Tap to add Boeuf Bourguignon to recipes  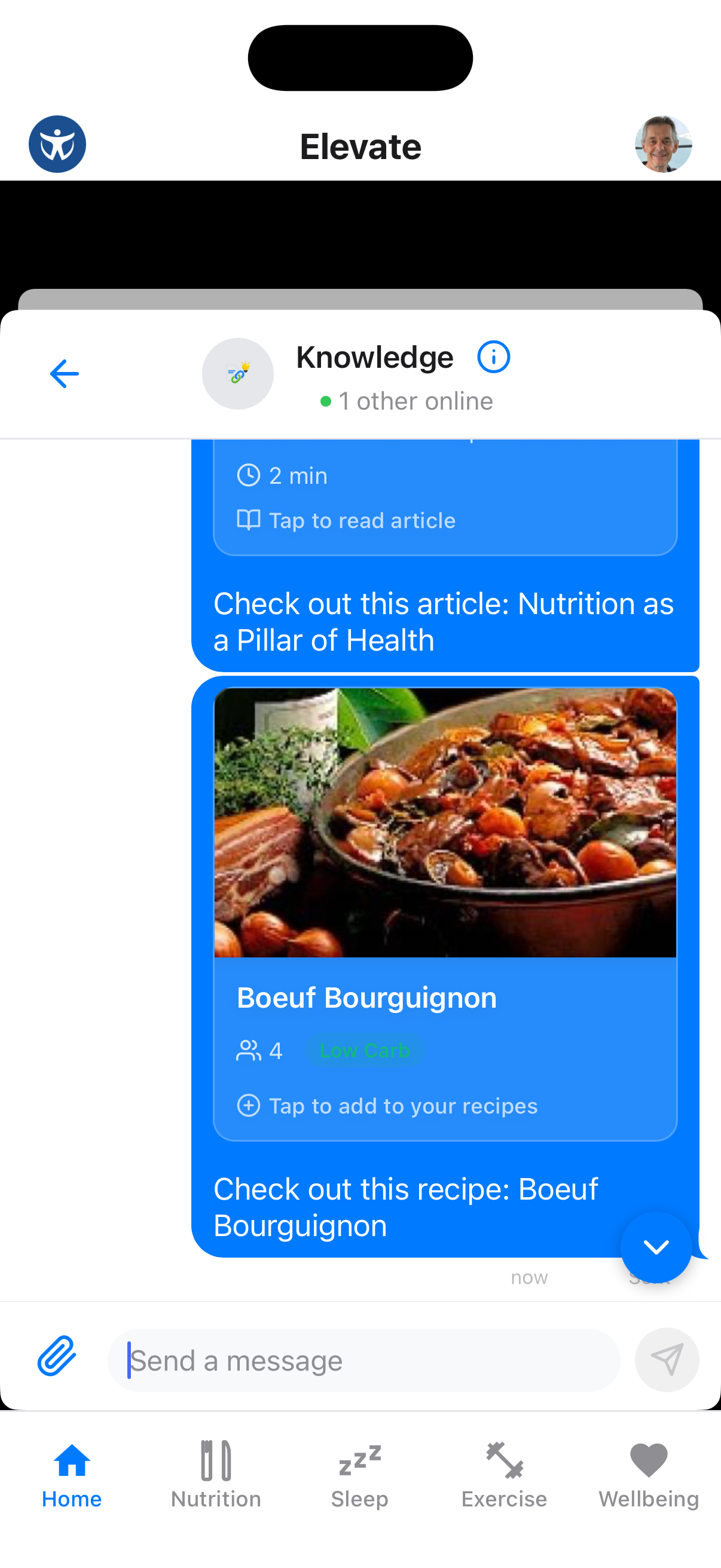(x=402, y=1105)
